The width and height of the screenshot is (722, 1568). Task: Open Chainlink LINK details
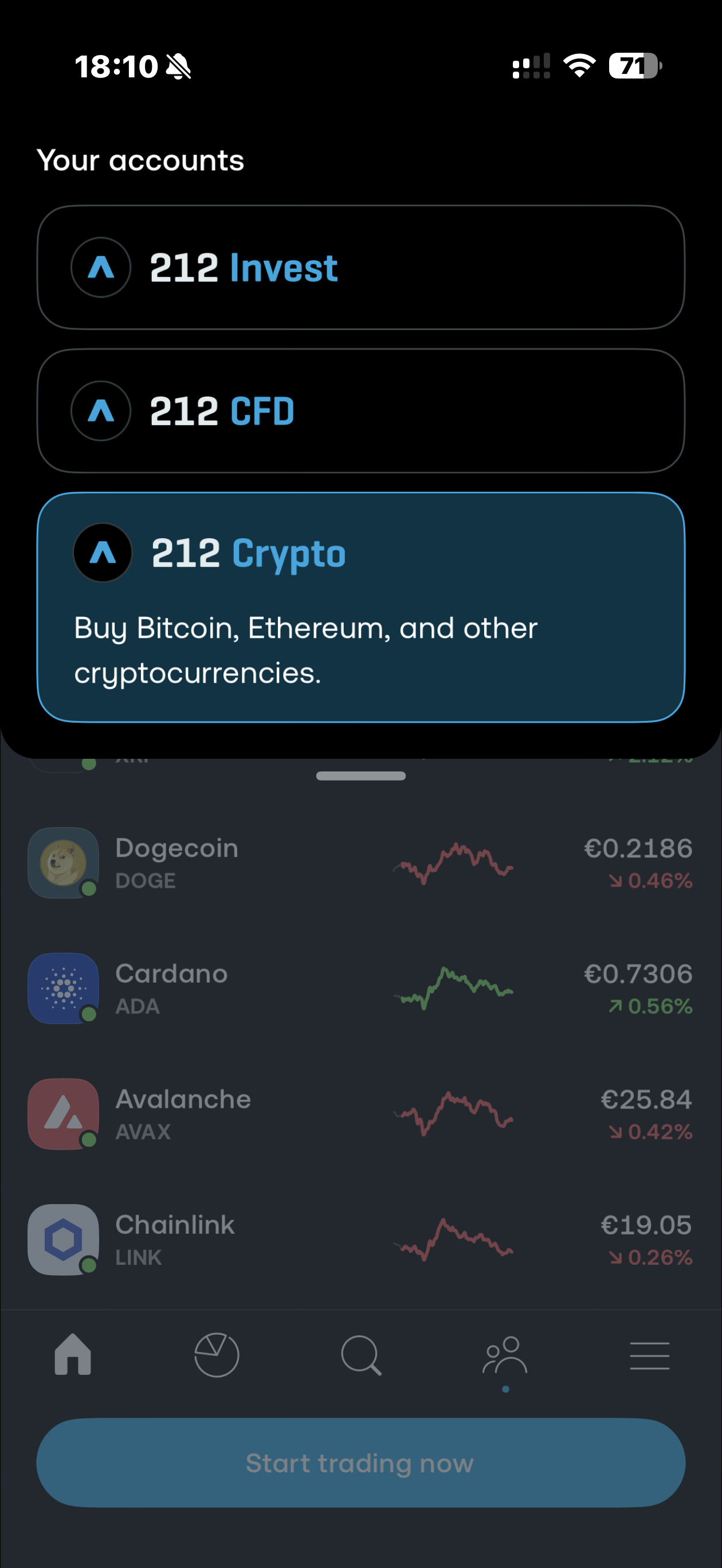click(x=360, y=1239)
